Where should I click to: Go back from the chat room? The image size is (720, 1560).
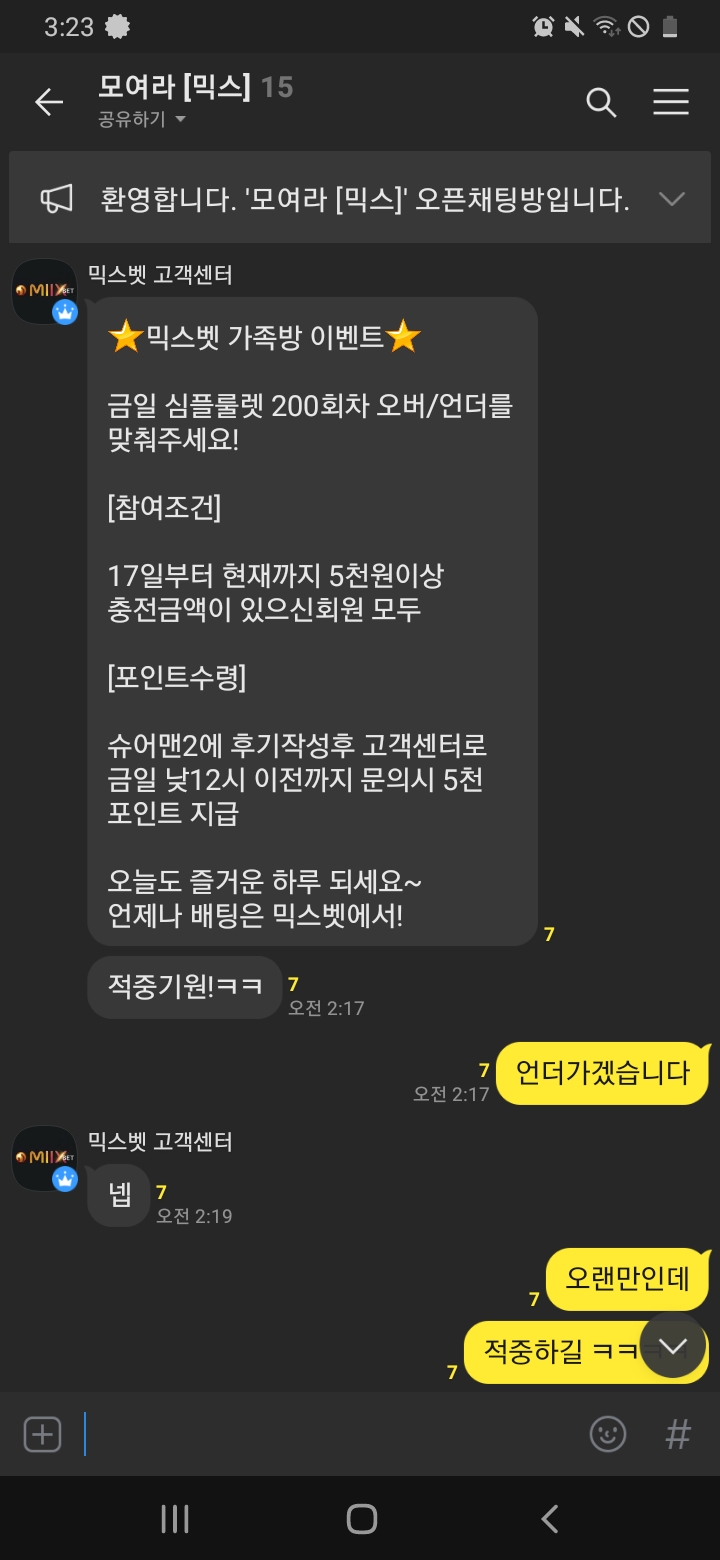[x=48, y=102]
